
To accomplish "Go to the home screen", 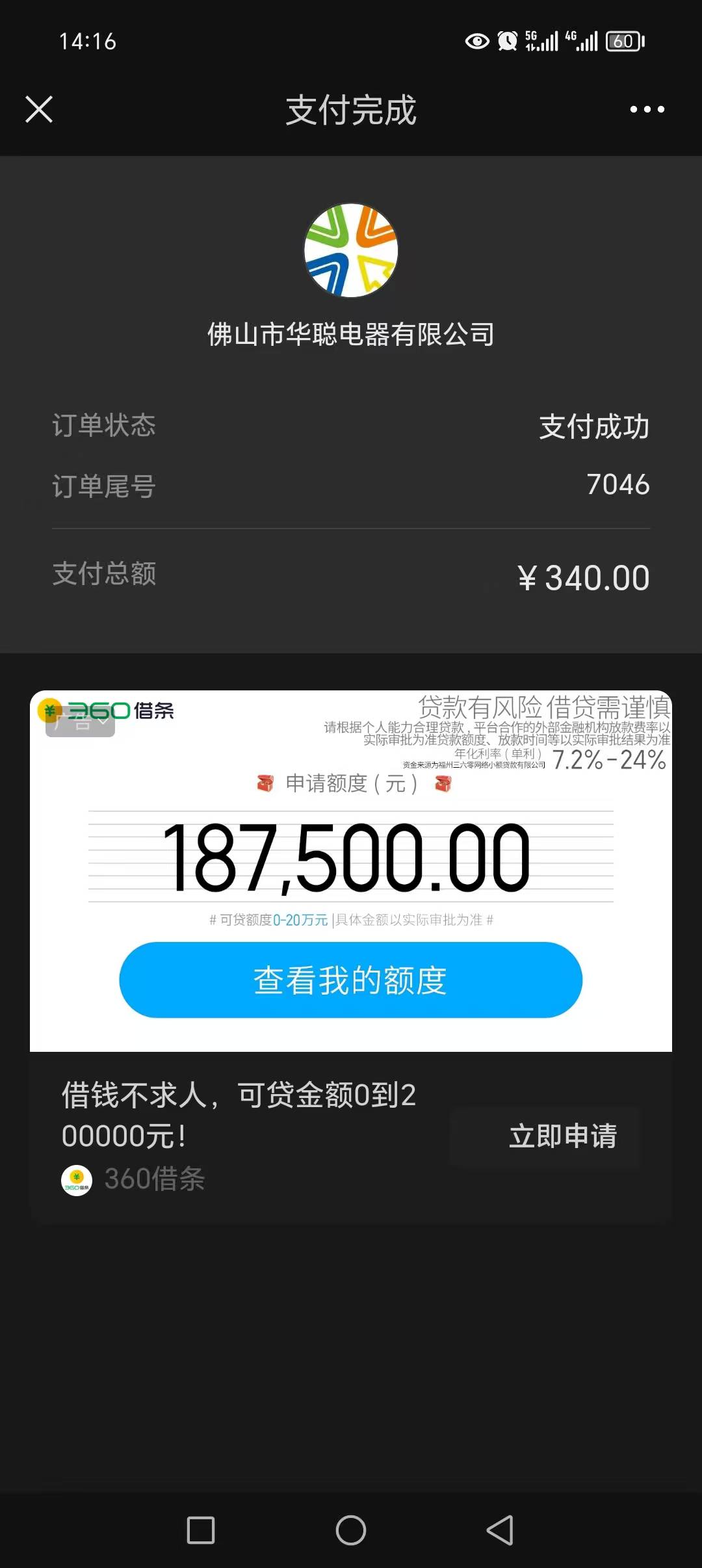I will [351, 1530].
